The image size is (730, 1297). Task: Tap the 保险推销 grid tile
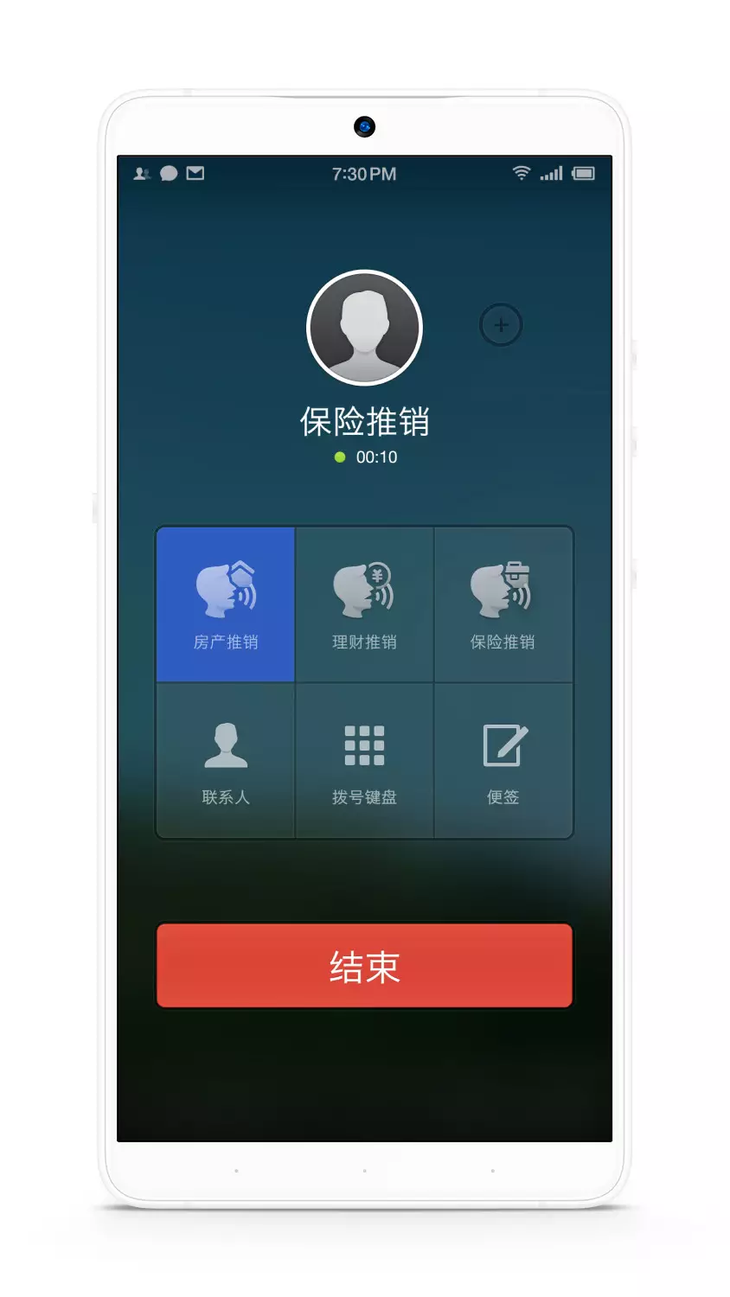pos(503,605)
